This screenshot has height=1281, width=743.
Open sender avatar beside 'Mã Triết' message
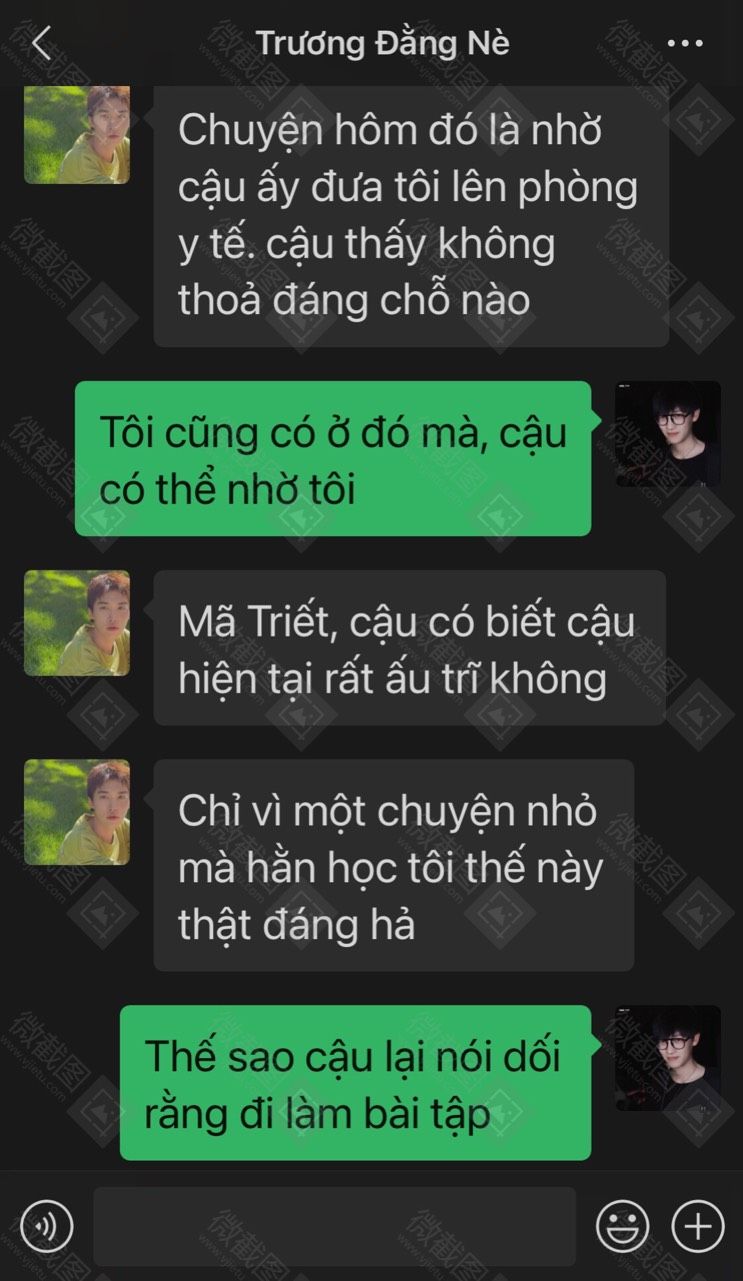click(77, 623)
